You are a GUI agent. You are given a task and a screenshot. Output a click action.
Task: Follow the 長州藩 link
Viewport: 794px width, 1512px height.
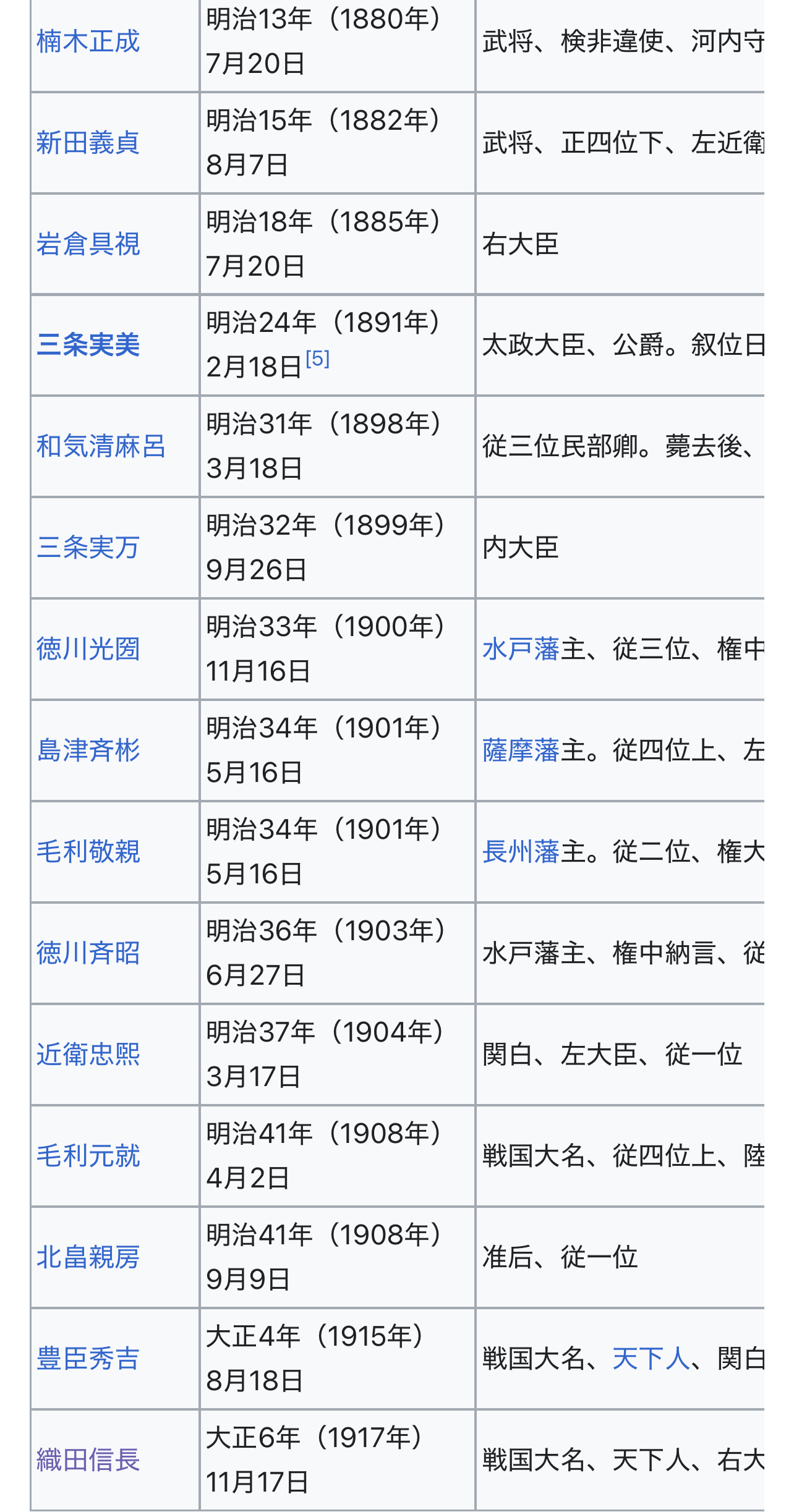point(521,852)
